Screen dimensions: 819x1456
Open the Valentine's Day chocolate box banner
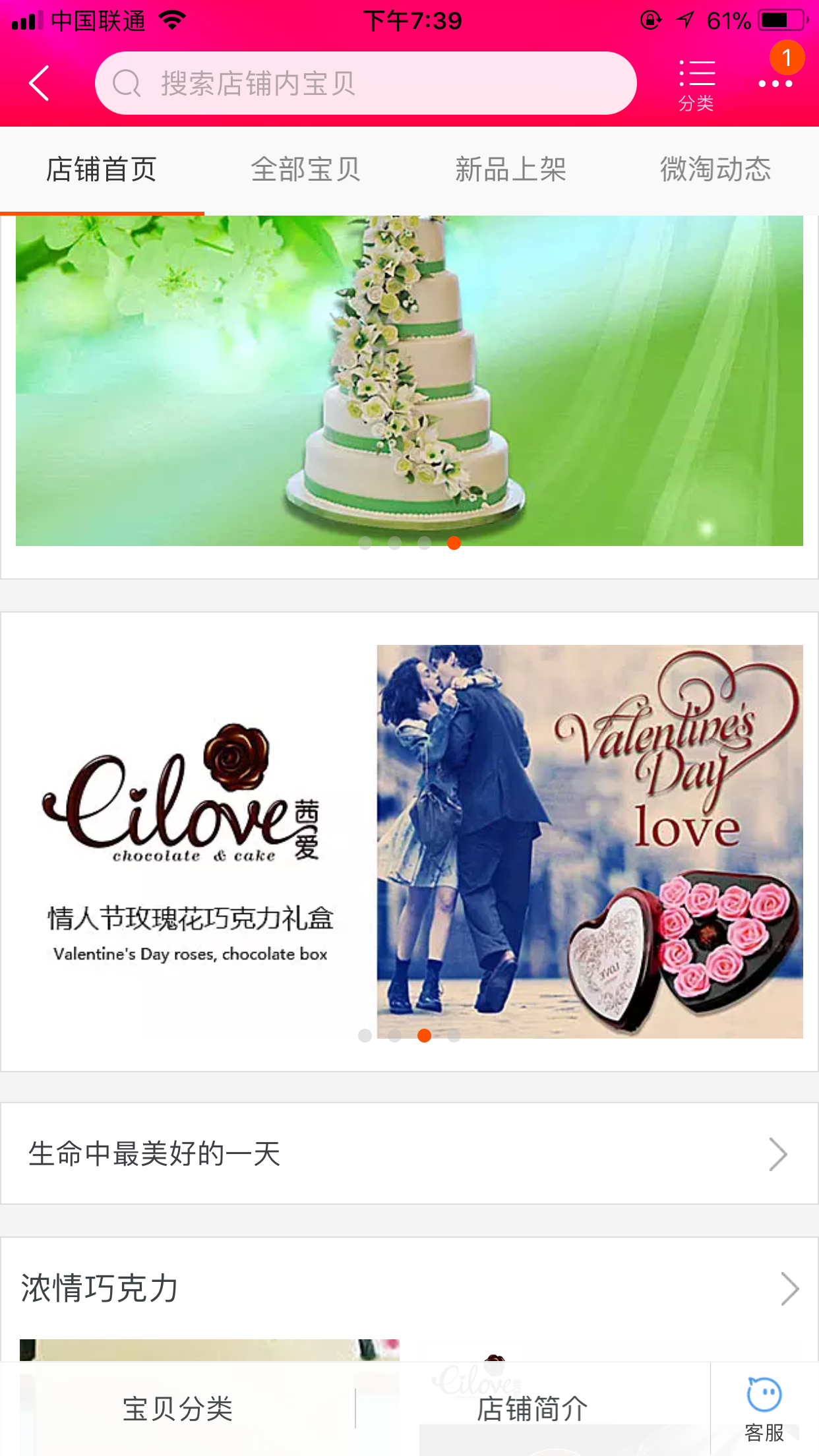click(x=409, y=841)
